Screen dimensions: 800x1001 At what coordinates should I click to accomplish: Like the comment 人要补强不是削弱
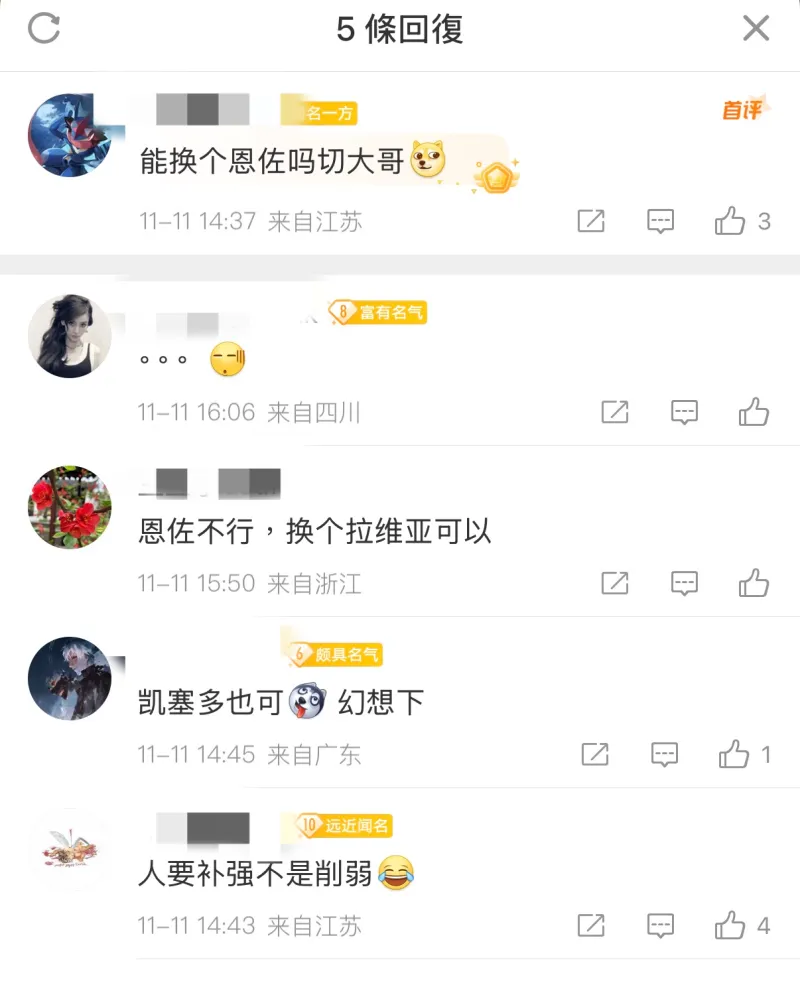[731, 925]
